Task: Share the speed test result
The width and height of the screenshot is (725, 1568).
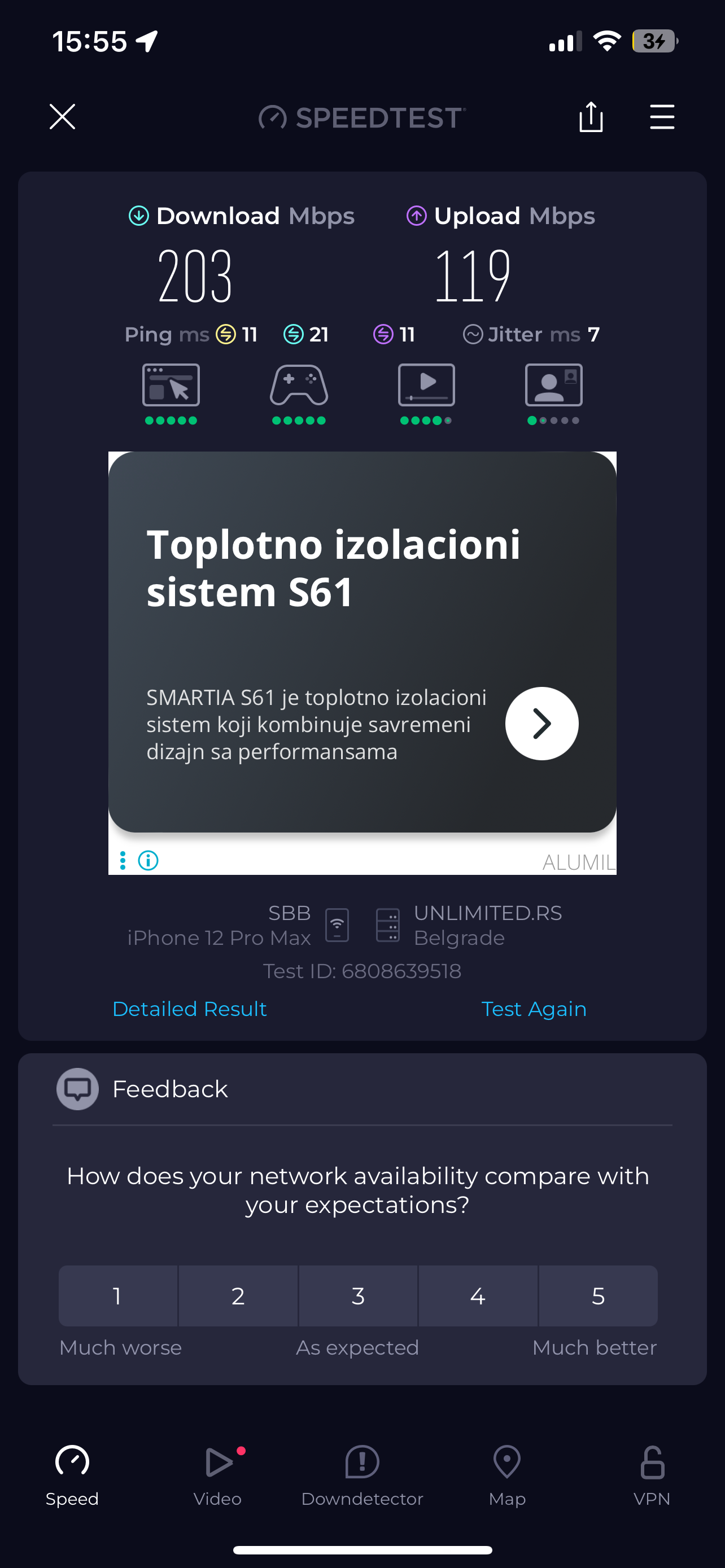Action: 591,116
